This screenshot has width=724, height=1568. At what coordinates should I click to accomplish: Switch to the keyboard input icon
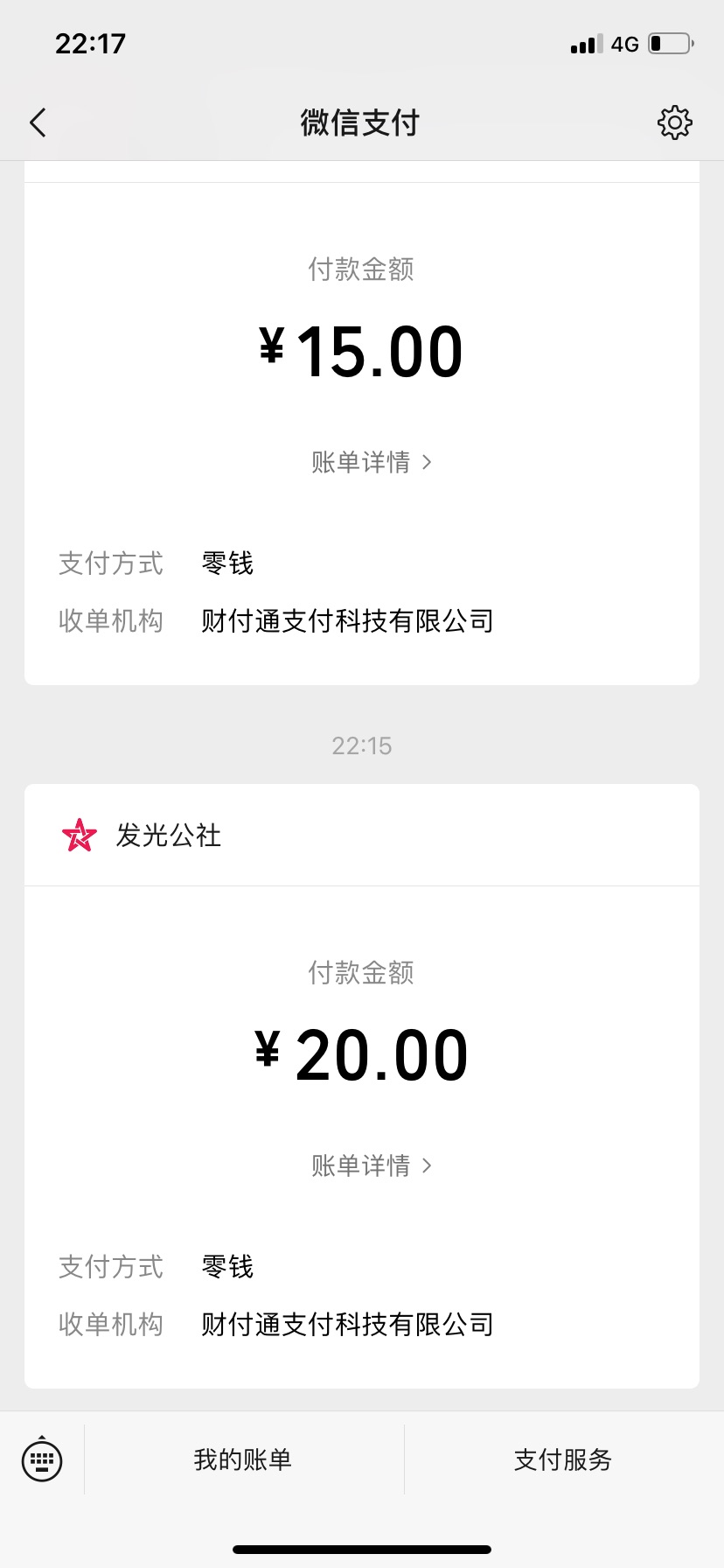click(42, 1459)
